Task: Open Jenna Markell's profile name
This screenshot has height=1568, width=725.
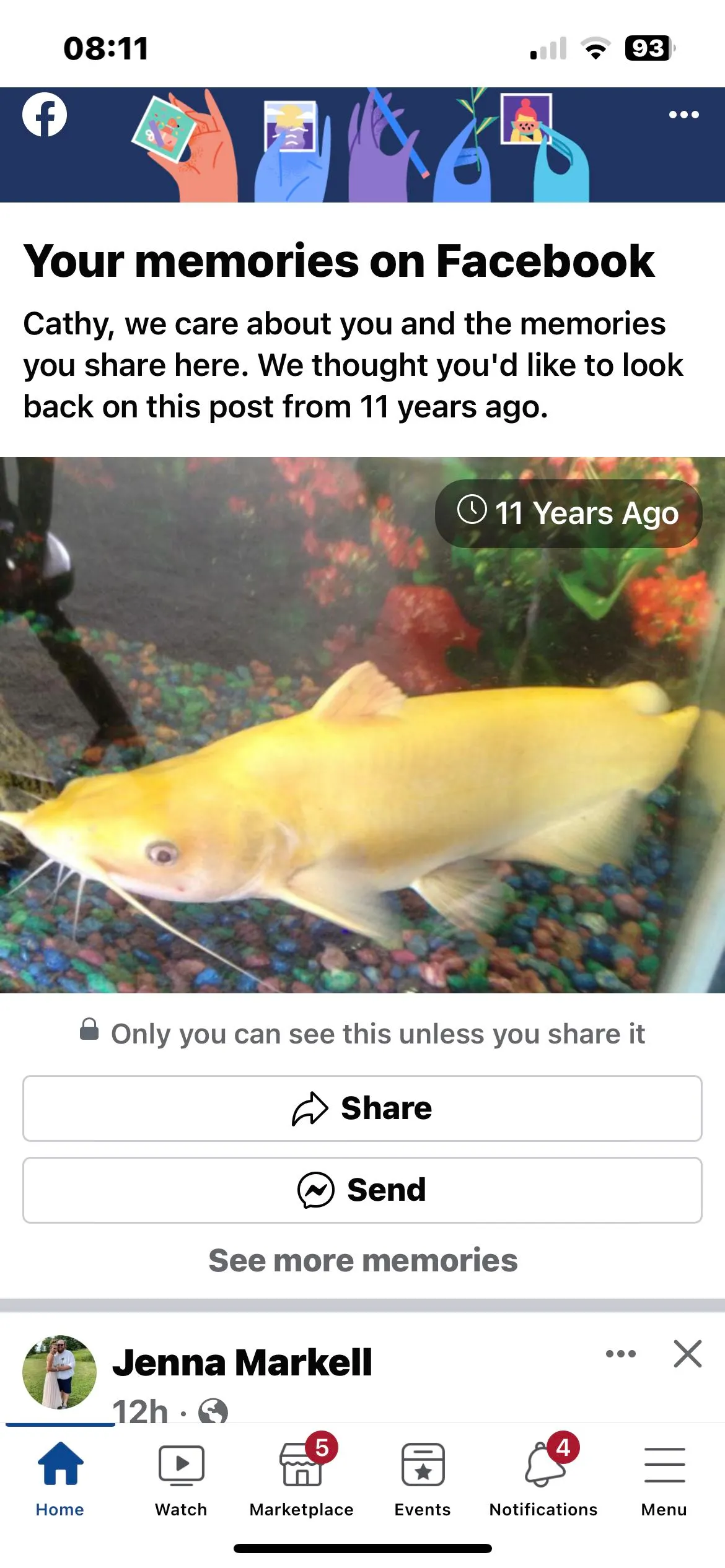Action: pyautogui.click(x=242, y=1362)
